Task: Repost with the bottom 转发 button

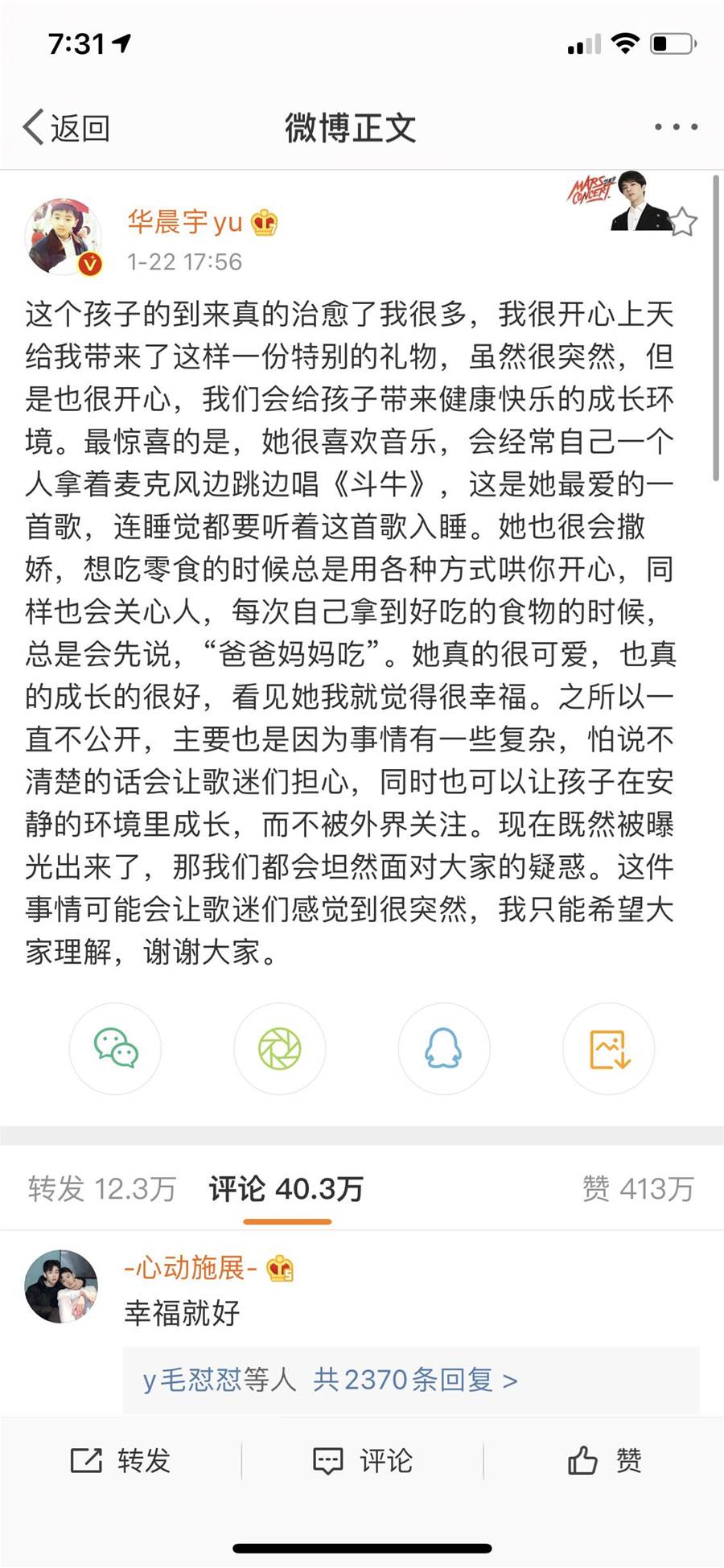Action: (121, 1460)
